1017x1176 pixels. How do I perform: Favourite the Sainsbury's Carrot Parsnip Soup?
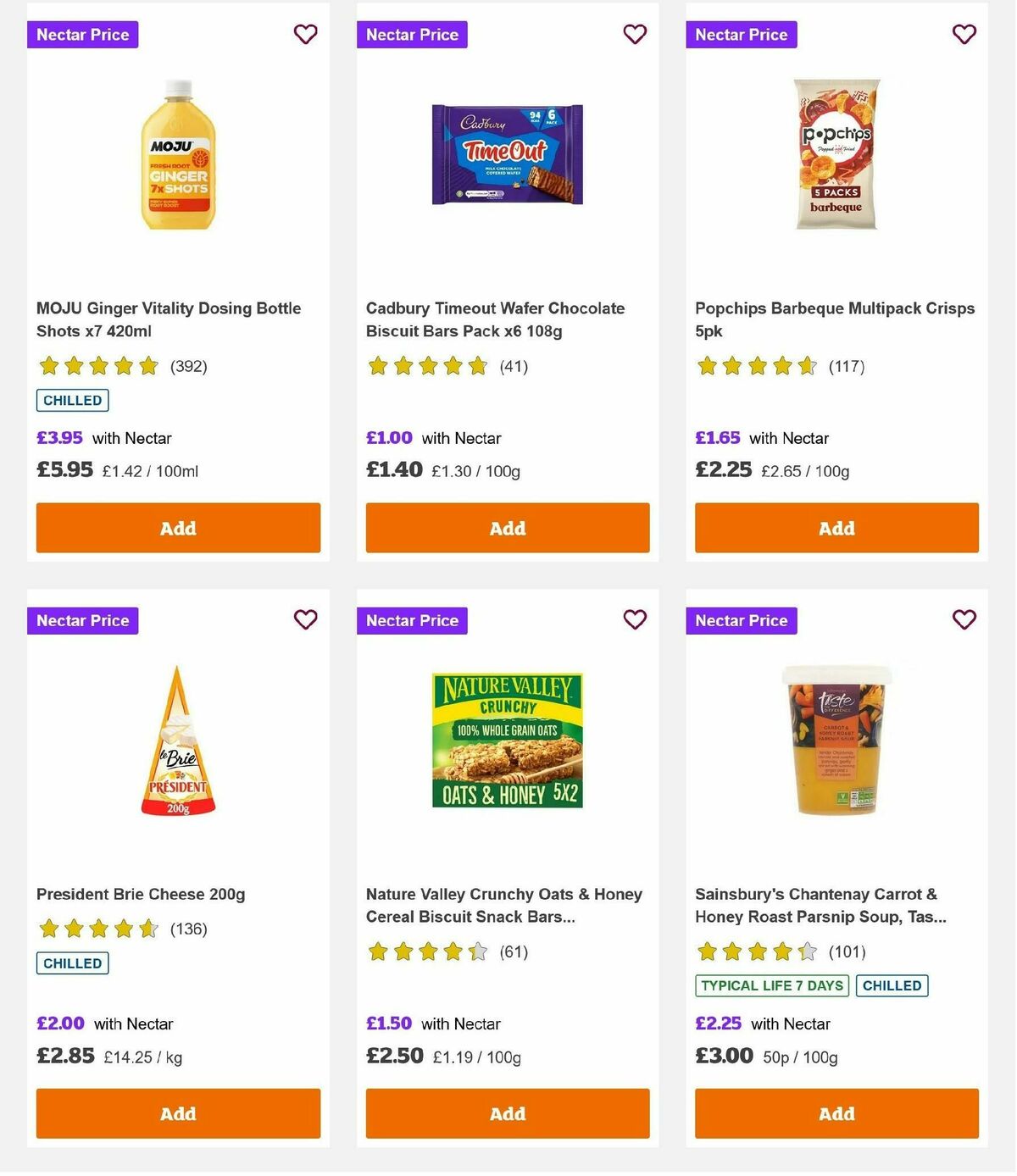(x=963, y=620)
